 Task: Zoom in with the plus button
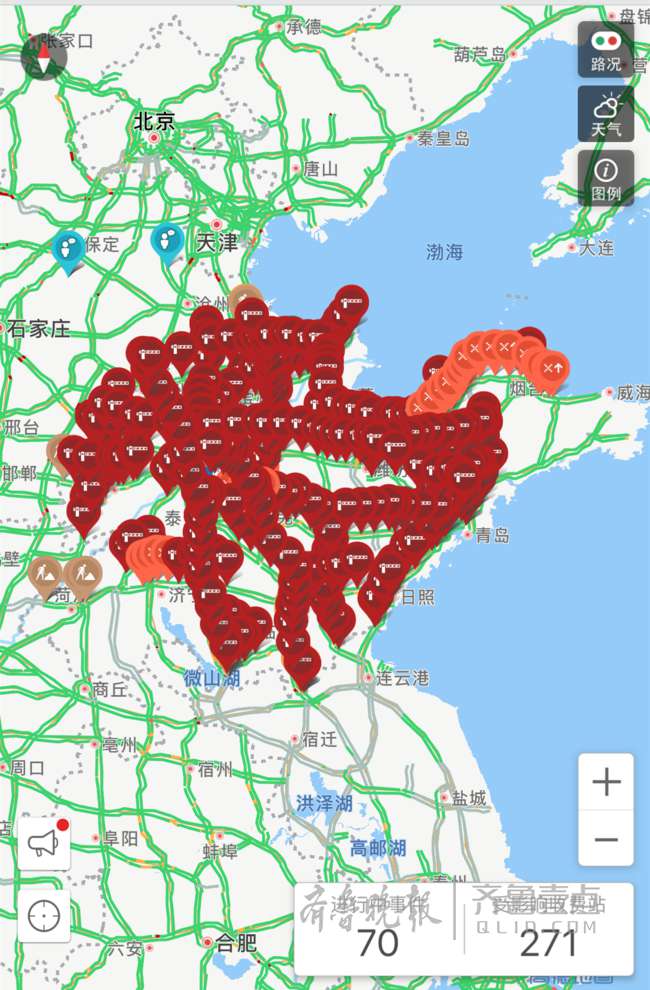click(x=606, y=782)
